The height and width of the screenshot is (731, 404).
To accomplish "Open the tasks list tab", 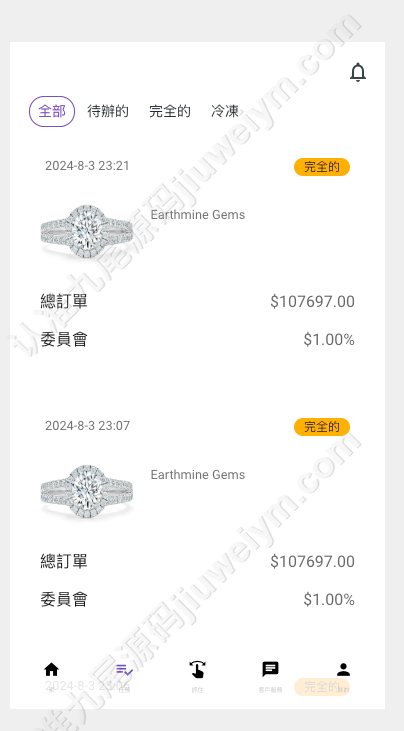I will coord(124,675).
